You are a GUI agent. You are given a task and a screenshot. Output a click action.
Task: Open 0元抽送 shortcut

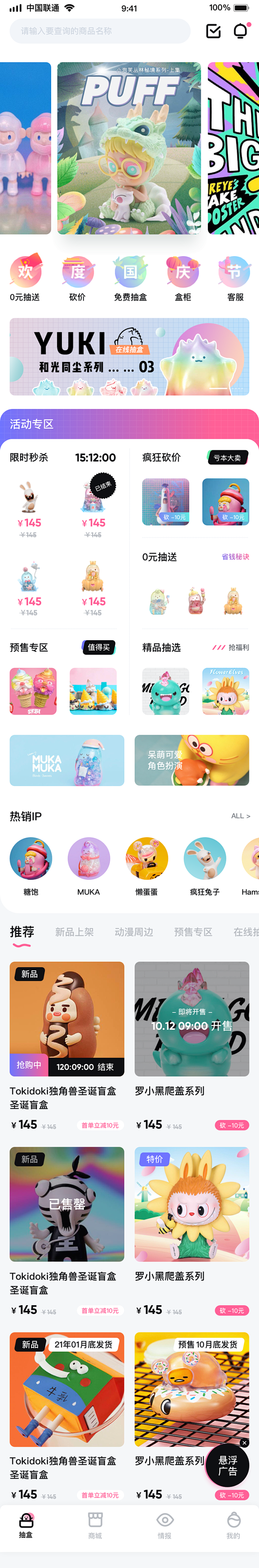(x=25, y=279)
